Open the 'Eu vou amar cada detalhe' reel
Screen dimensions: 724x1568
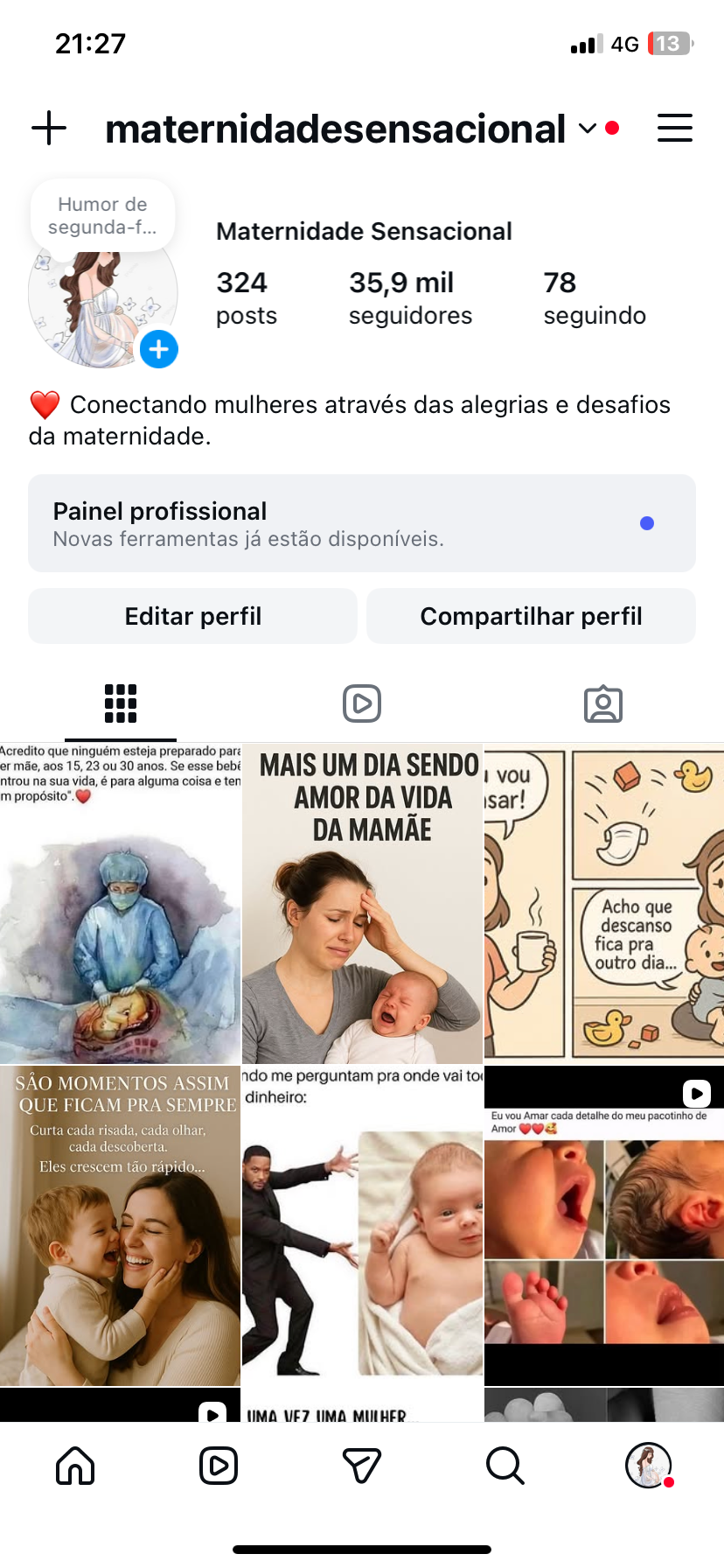click(x=604, y=1225)
